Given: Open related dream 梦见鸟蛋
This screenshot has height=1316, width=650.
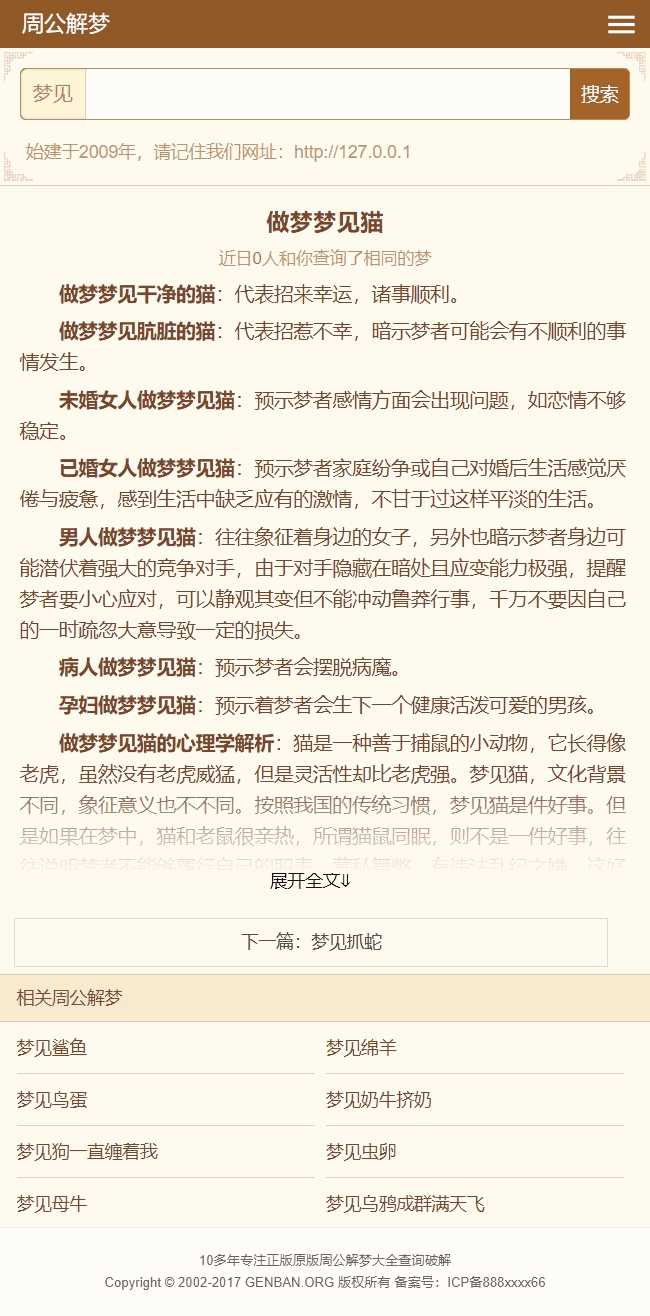Looking at the screenshot, I should (52, 1100).
